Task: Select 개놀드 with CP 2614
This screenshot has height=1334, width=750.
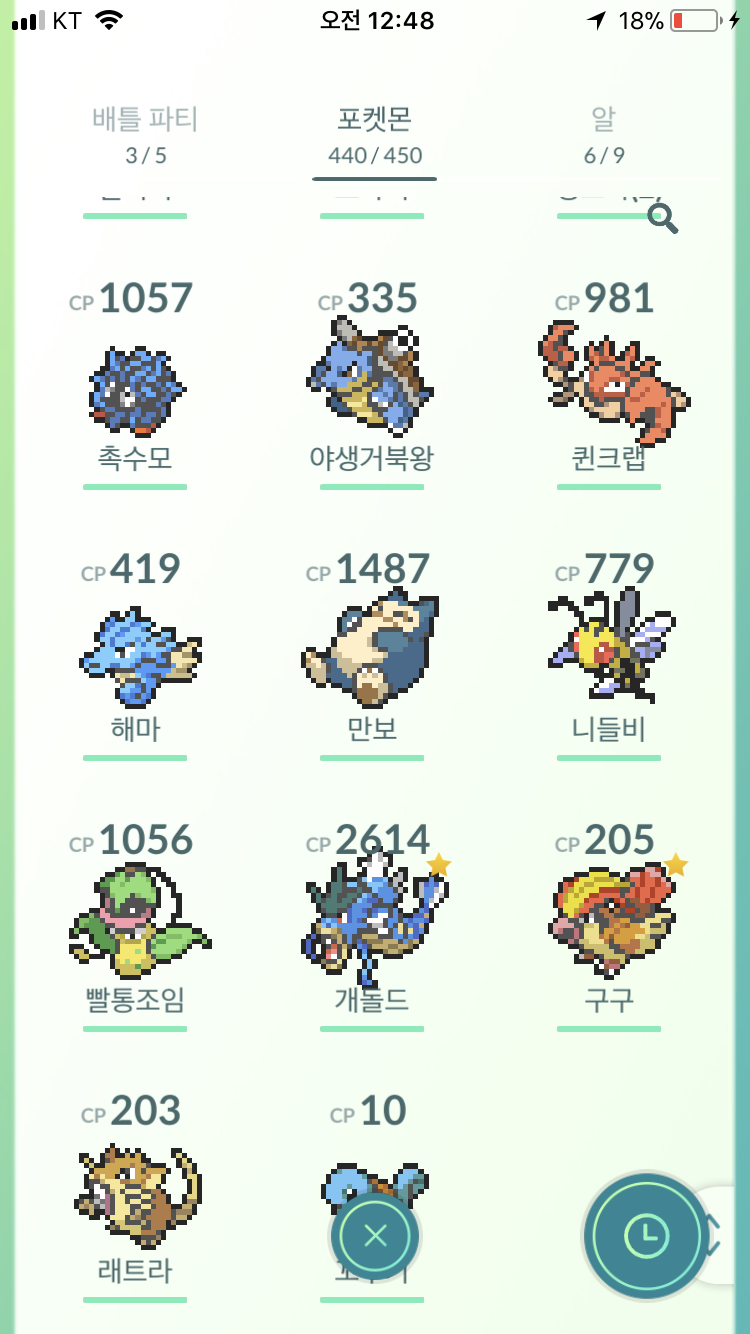Action: (x=371, y=926)
